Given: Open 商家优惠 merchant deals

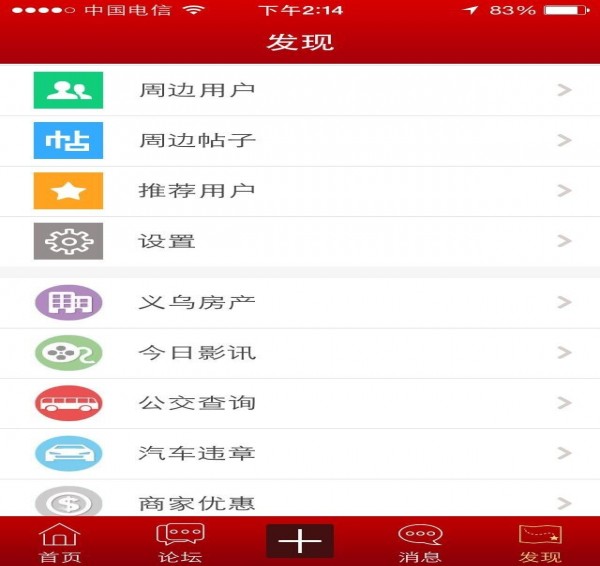Looking at the screenshot, I should 300,502.
